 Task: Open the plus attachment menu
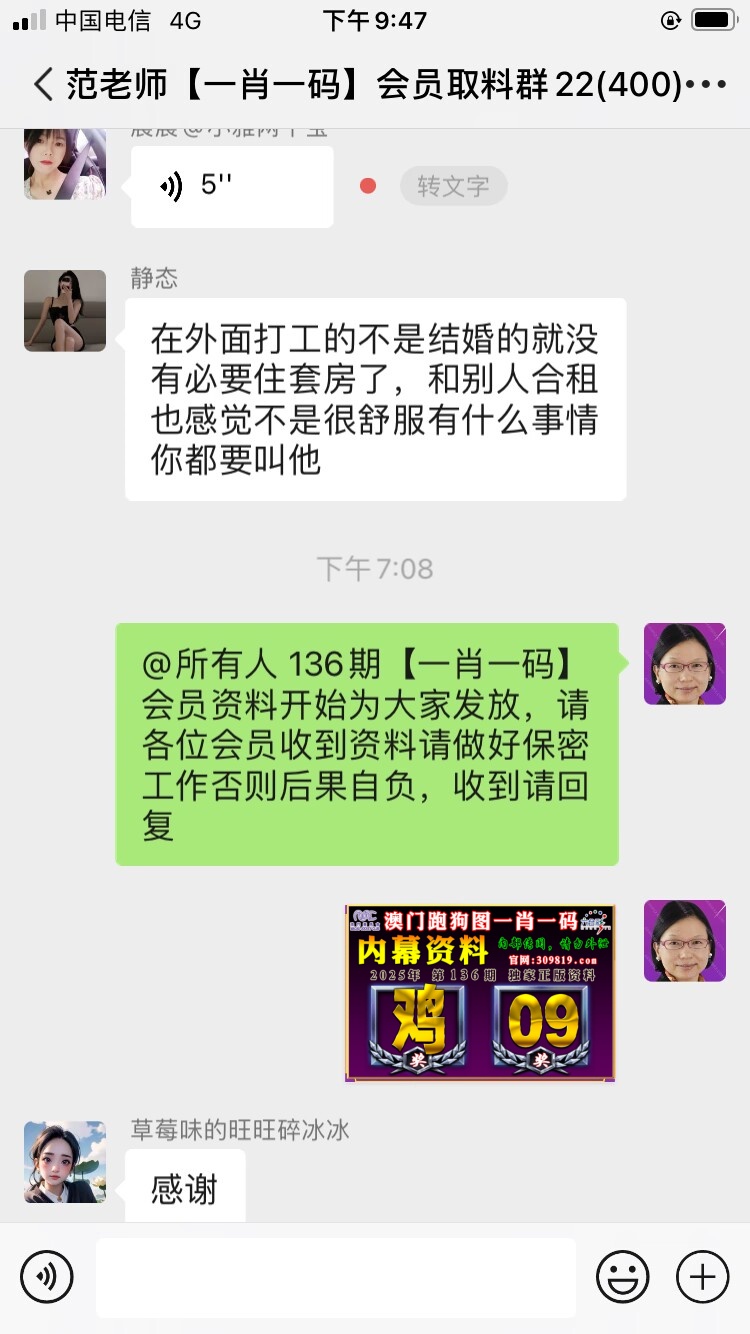click(702, 1277)
